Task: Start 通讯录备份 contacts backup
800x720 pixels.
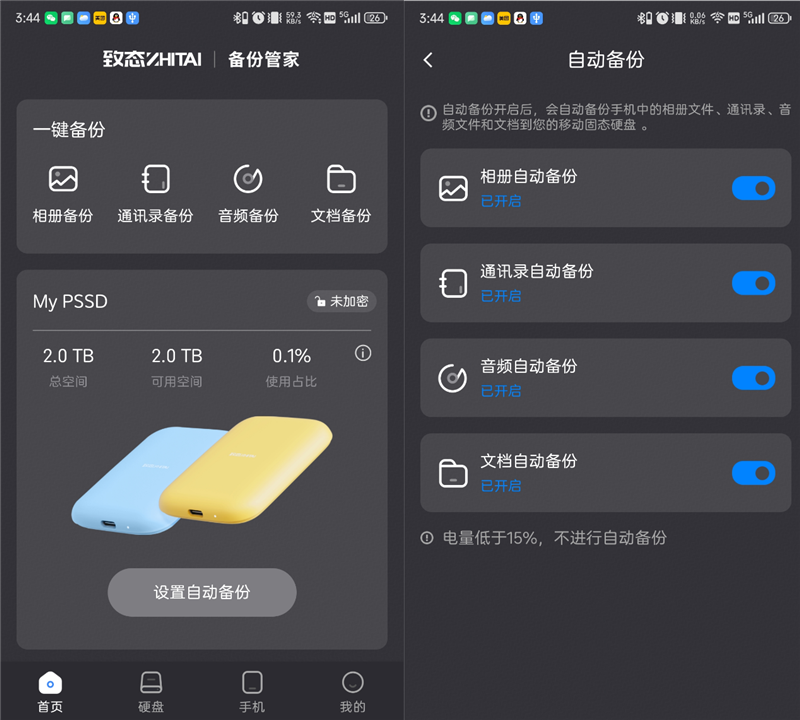Action: coord(155,194)
